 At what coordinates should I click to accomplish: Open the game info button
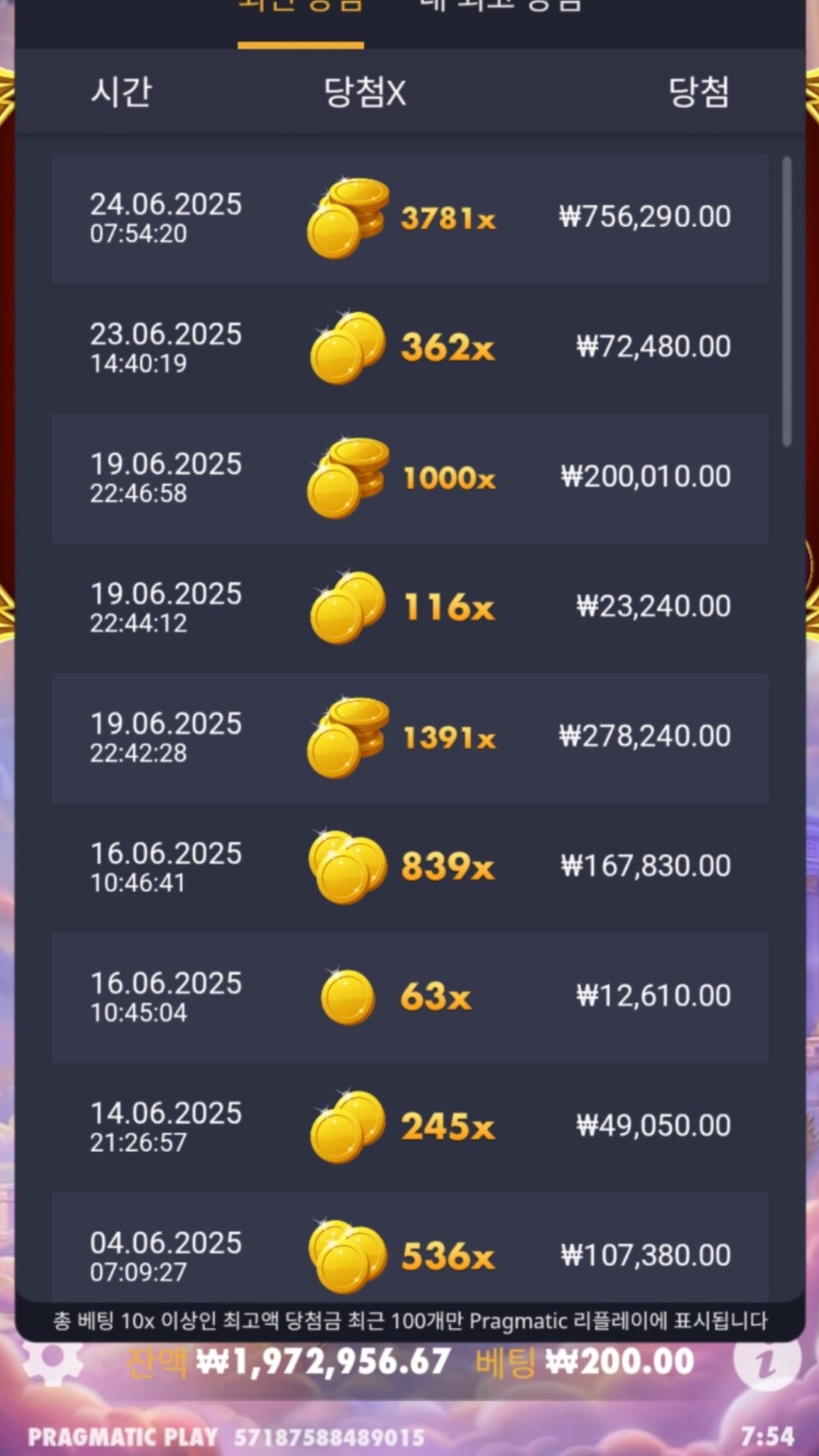(766, 1362)
